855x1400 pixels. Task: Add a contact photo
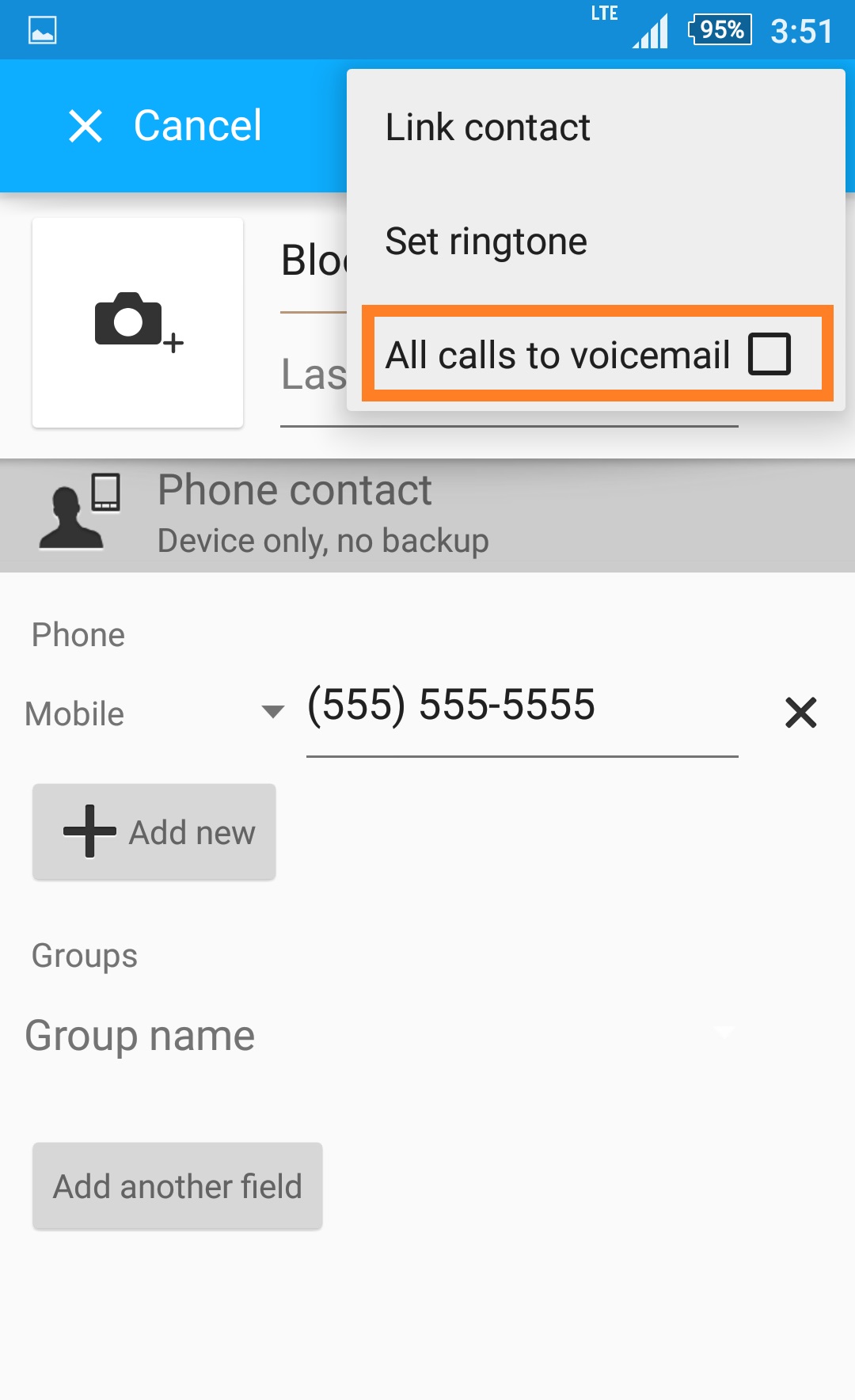coord(138,322)
